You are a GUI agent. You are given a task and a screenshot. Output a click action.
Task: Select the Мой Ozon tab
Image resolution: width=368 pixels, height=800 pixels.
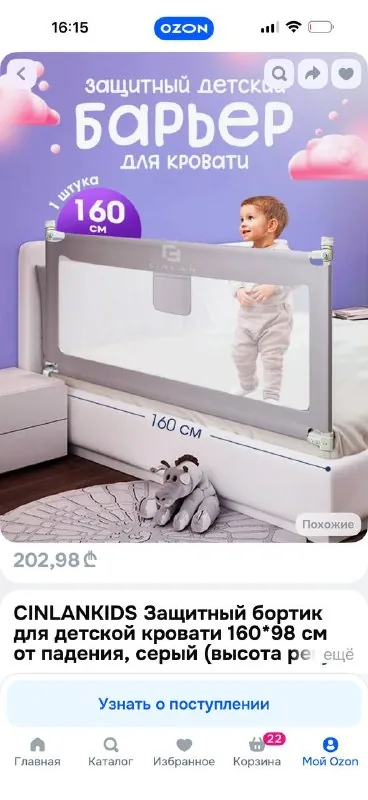tap(330, 752)
